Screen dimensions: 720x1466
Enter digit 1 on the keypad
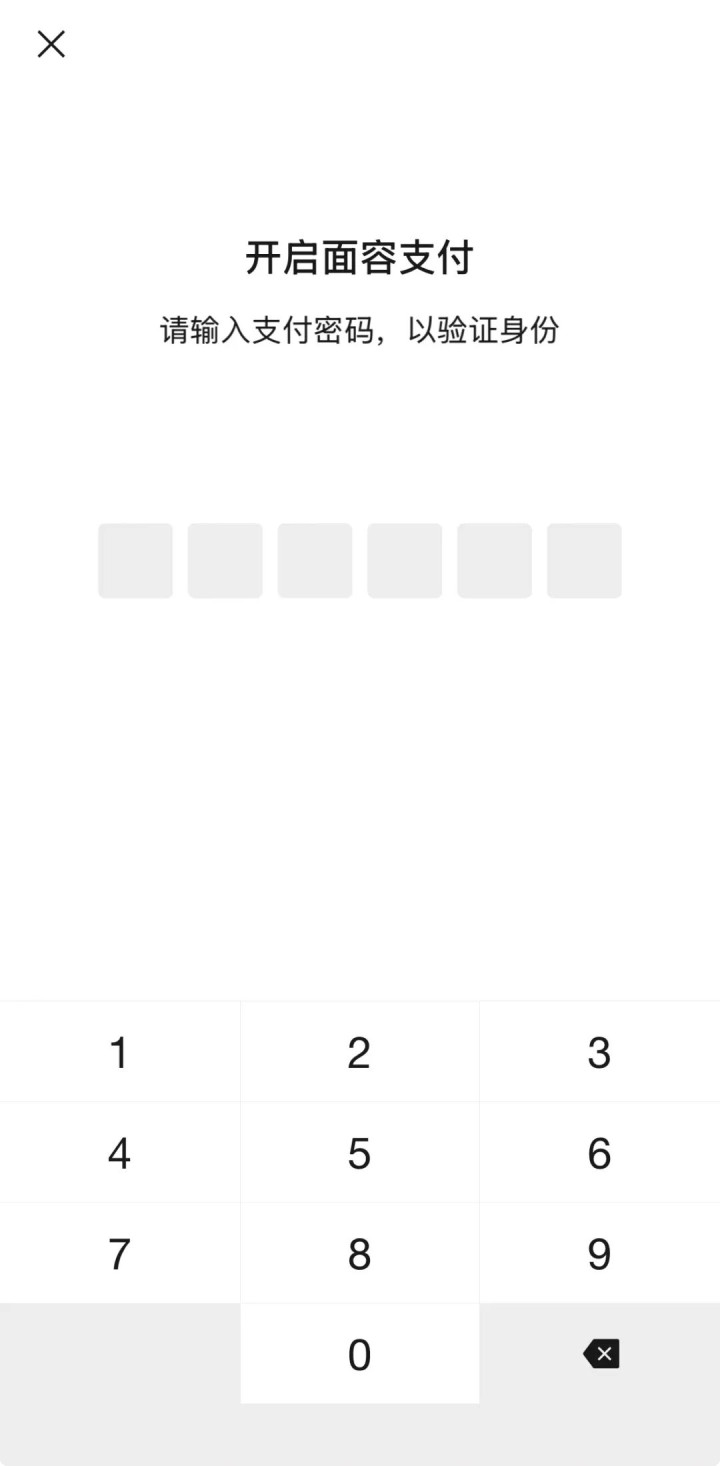pos(119,1053)
